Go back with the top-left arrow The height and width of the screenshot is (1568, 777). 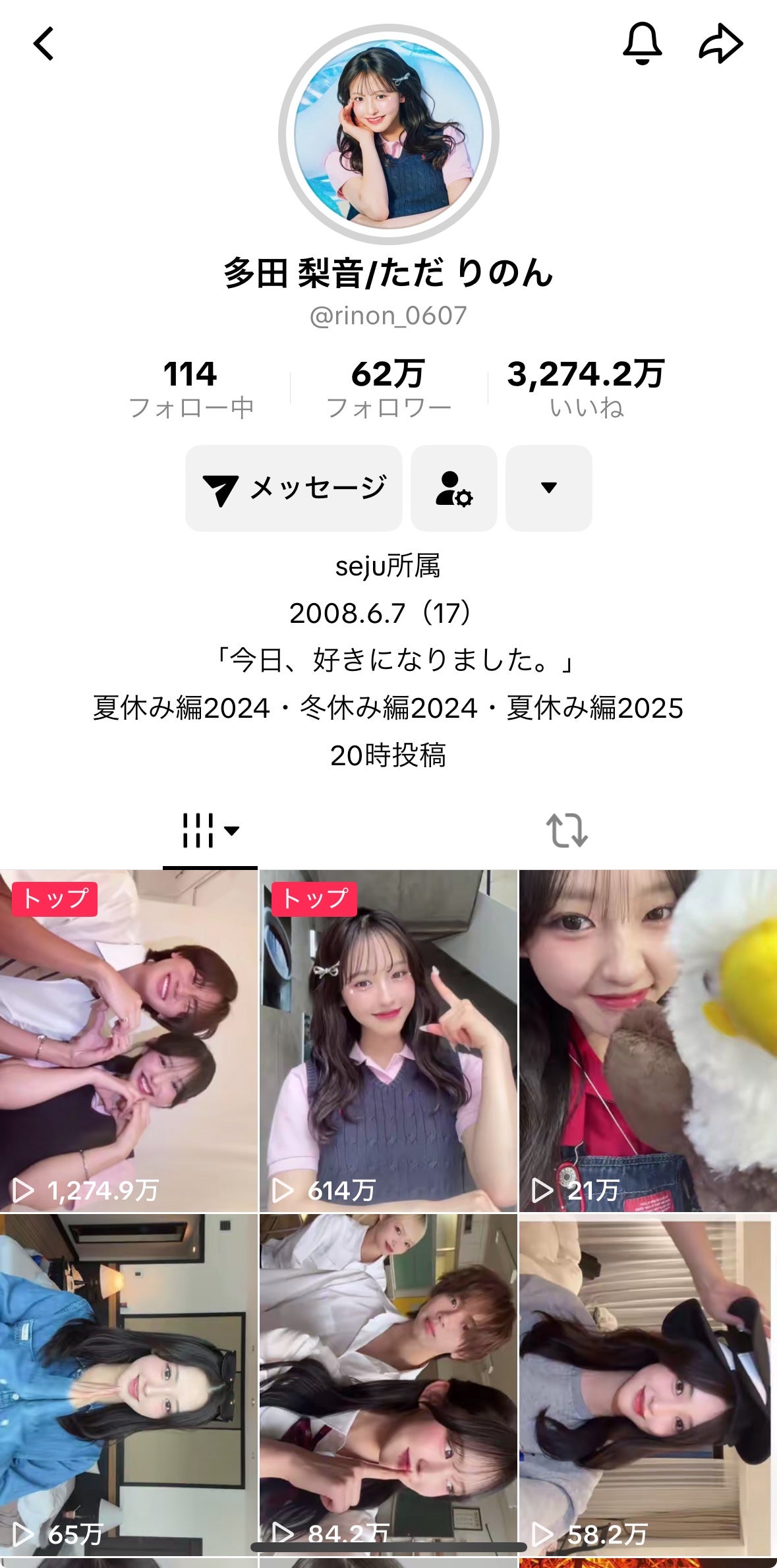[x=43, y=44]
